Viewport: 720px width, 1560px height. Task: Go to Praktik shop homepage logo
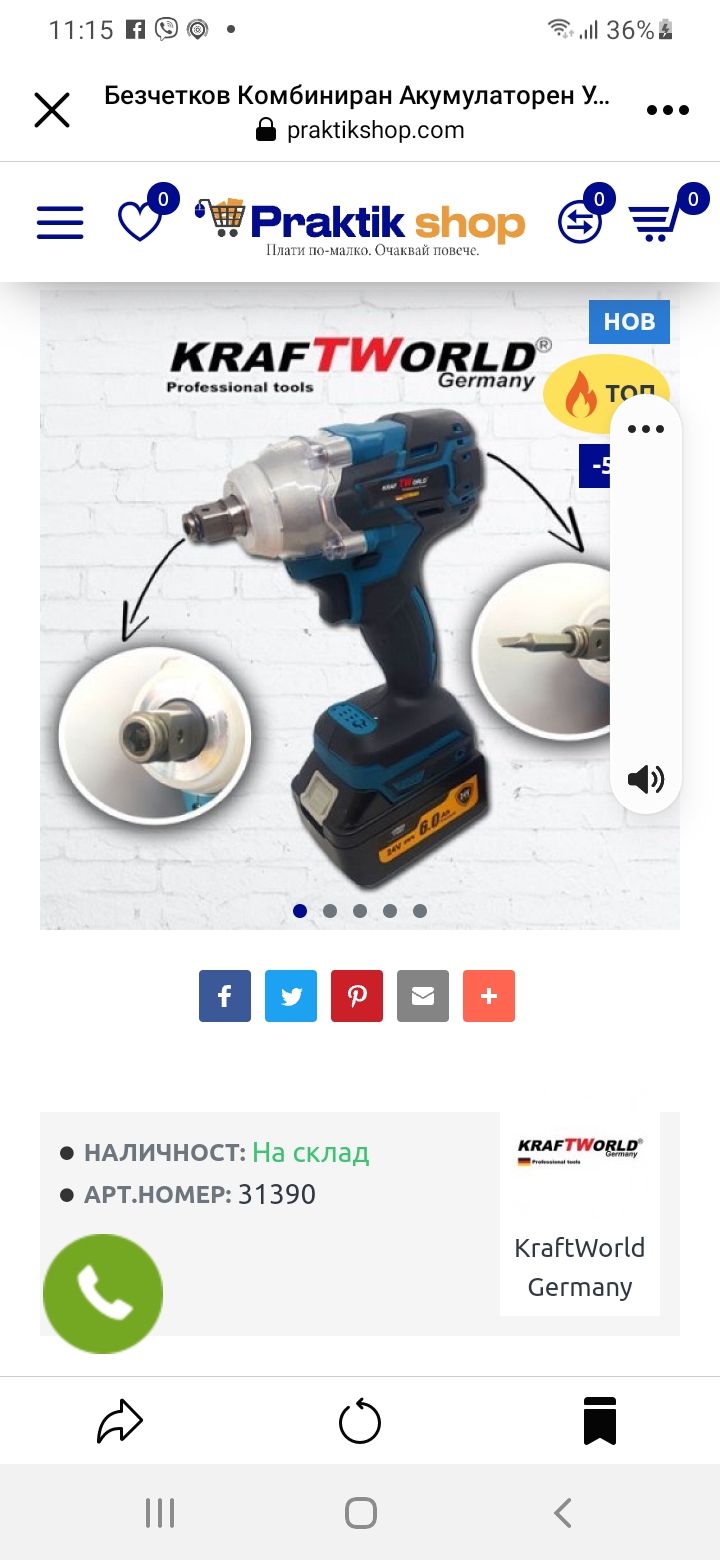(x=361, y=222)
